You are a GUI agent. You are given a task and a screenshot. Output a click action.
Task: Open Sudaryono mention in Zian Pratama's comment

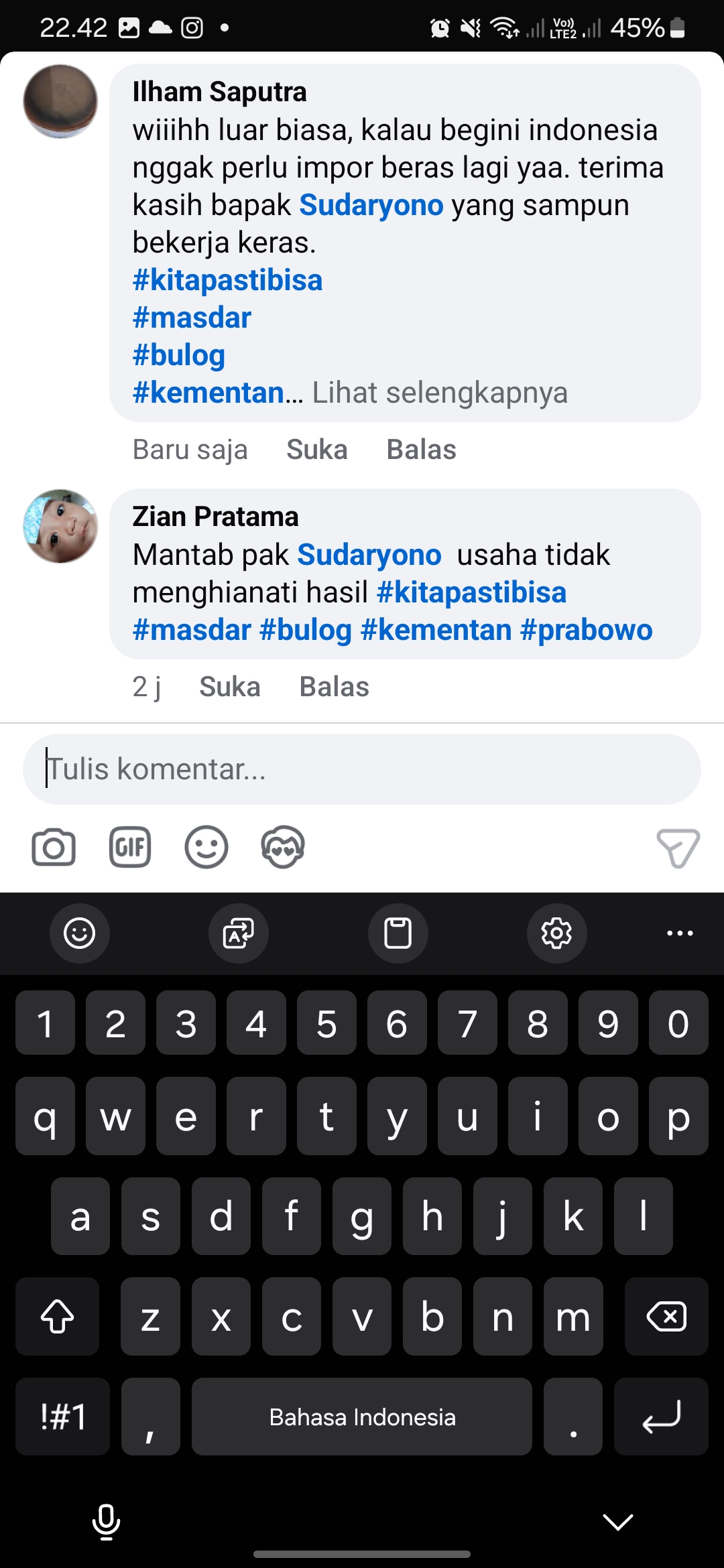pos(369,555)
